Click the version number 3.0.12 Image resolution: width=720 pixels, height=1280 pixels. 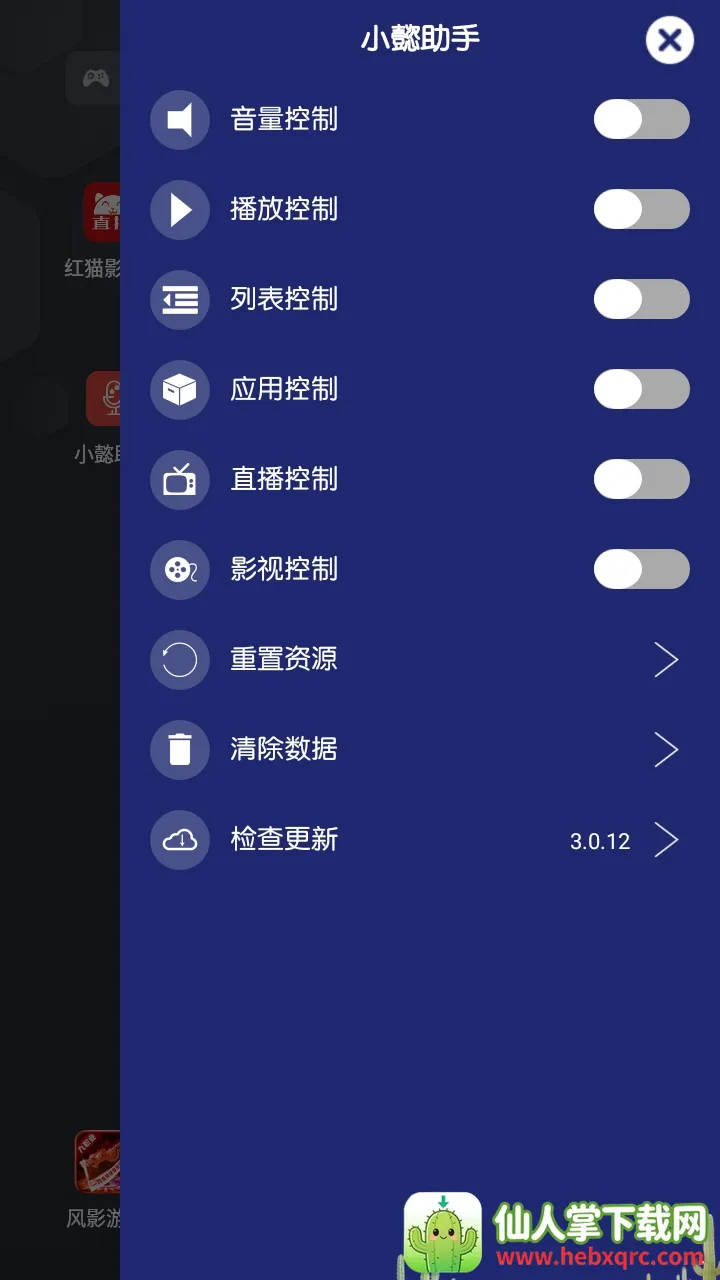coord(599,841)
